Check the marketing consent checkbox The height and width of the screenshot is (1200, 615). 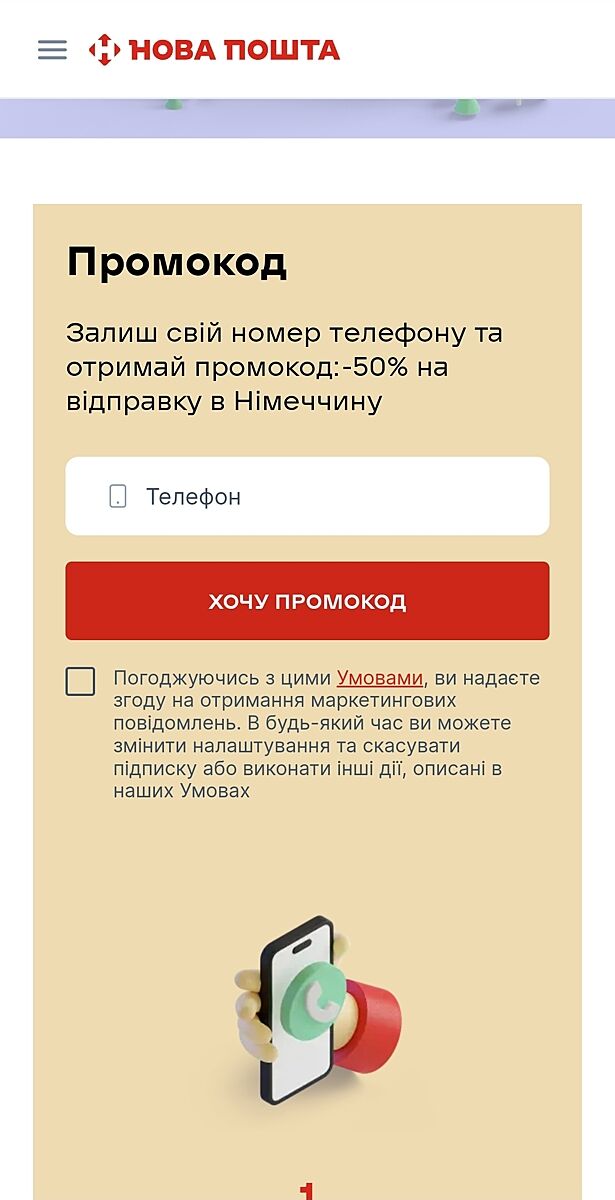point(80,681)
